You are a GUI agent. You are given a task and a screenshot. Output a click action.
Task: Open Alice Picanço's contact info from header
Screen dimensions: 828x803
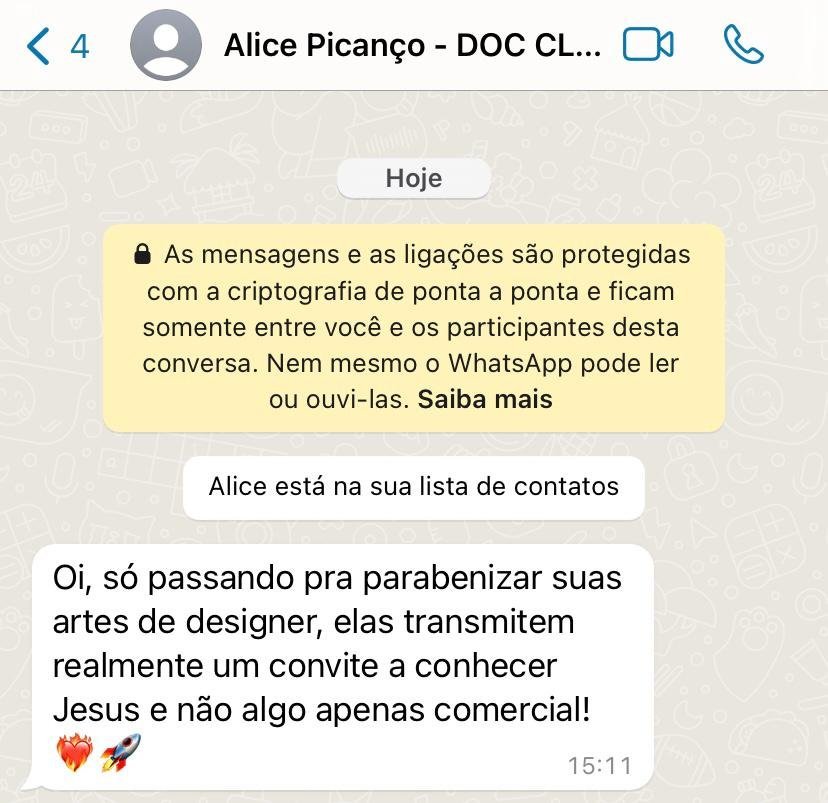[x=412, y=46]
